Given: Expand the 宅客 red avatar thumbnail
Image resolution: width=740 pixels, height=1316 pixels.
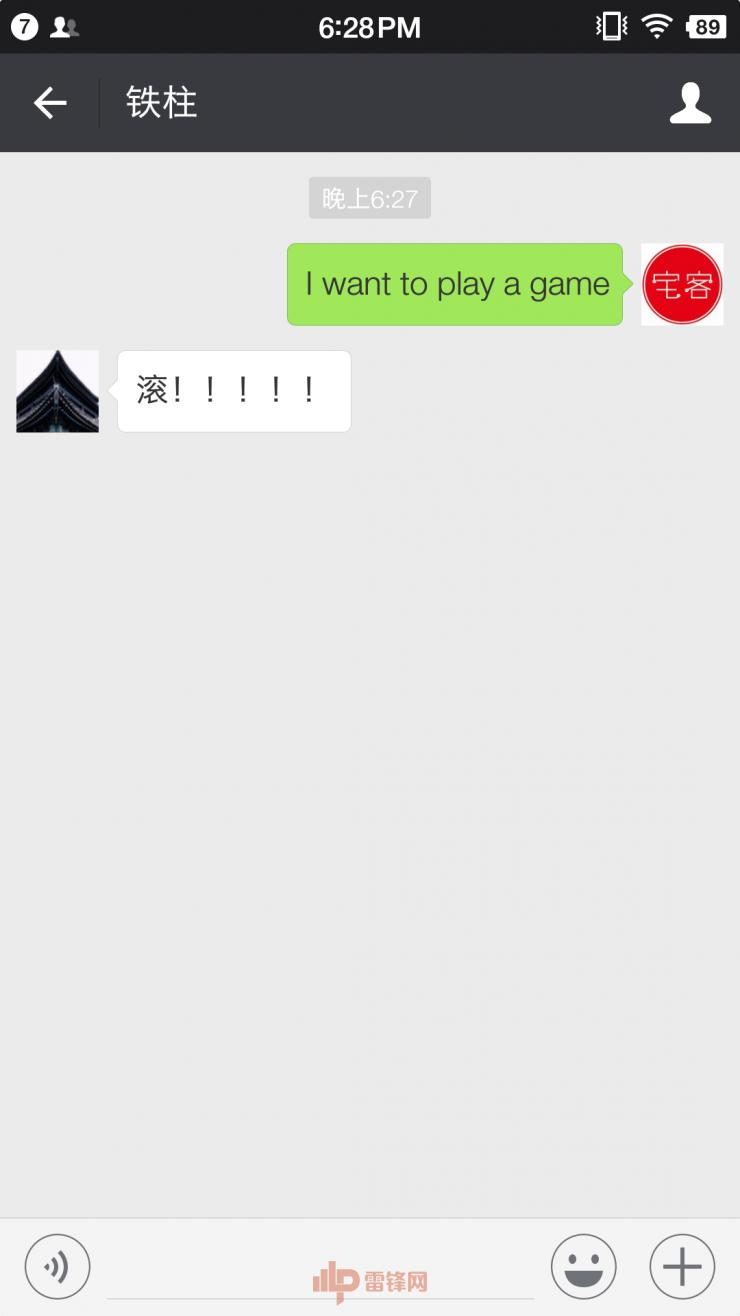Looking at the screenshot, I should [682, 284].
